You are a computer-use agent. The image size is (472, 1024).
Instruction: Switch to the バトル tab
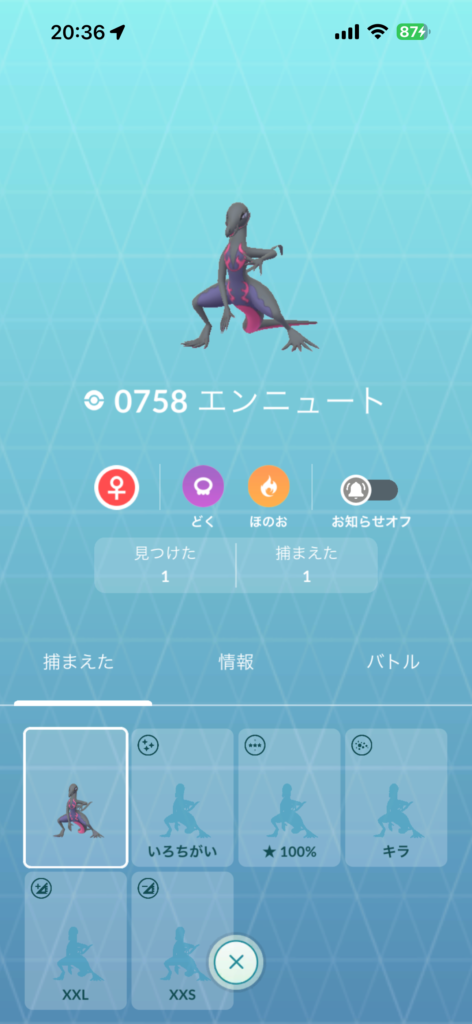pyautogui.click(x=392, y=662)
